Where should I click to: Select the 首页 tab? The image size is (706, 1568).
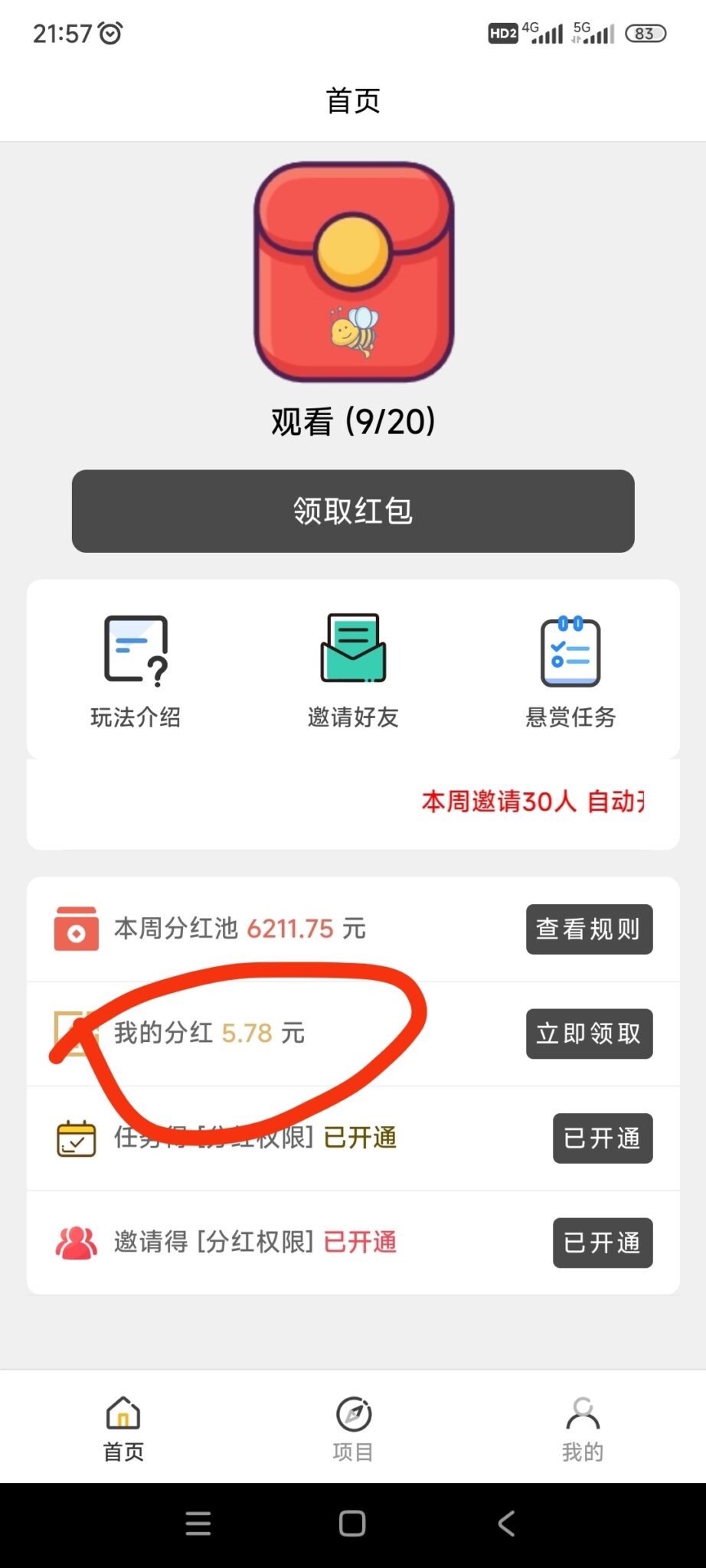[123, 1429]
